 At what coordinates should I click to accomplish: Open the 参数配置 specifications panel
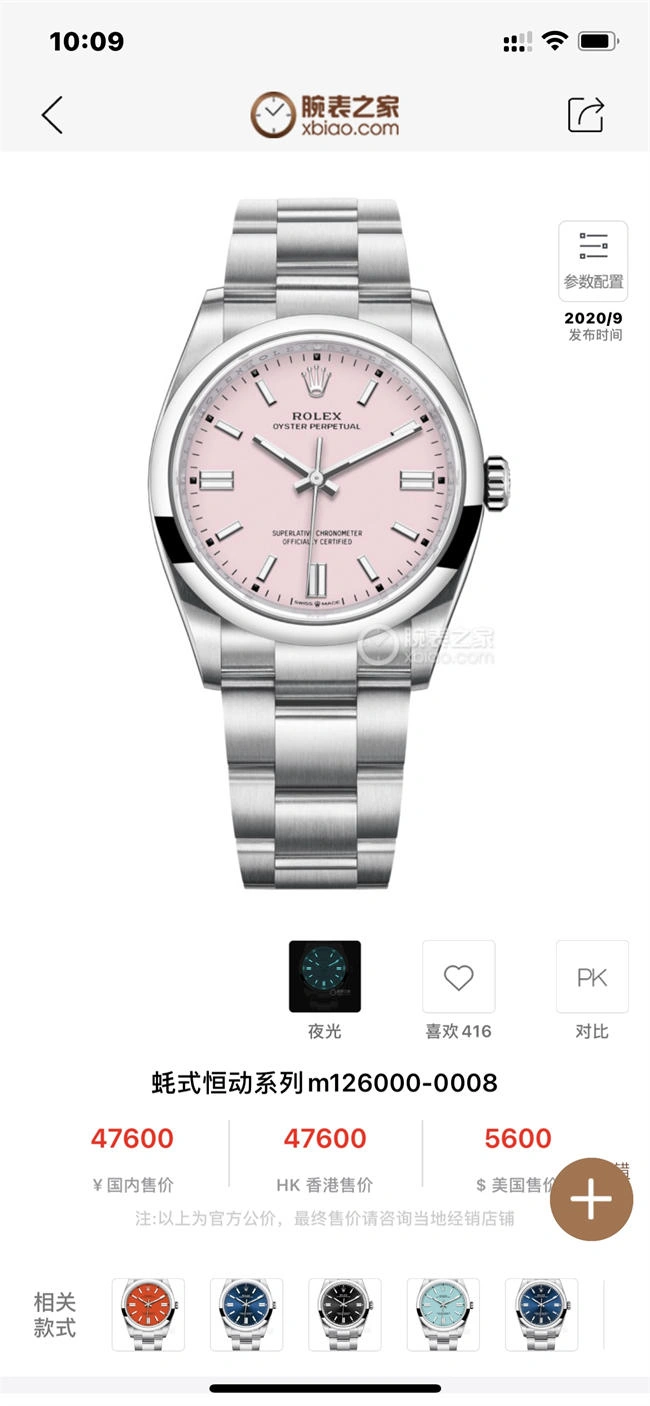593,261
